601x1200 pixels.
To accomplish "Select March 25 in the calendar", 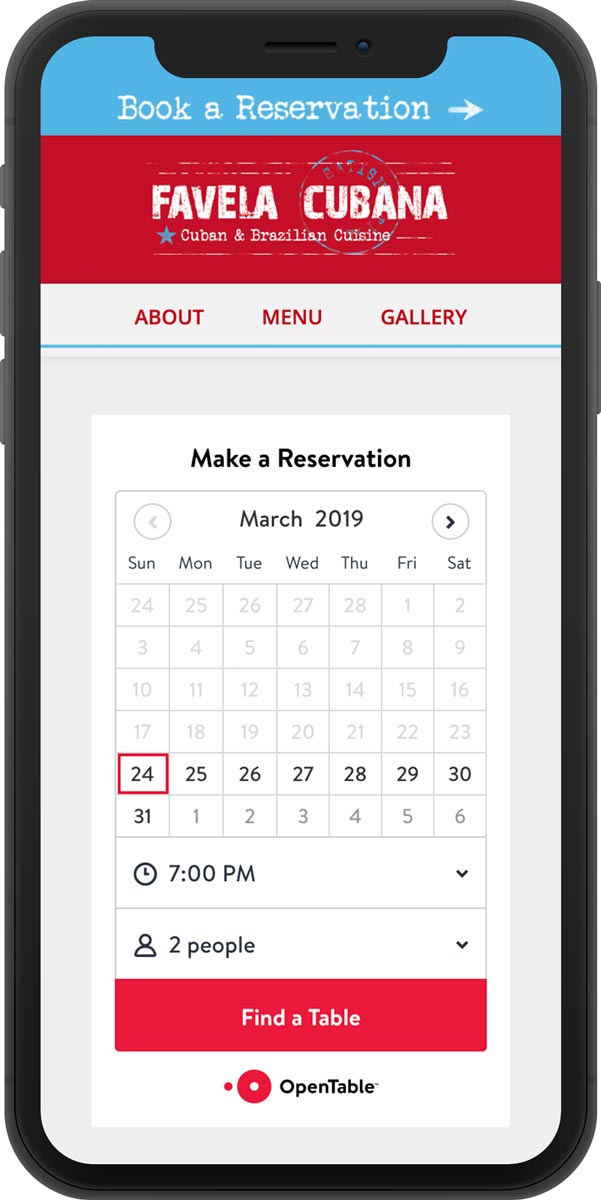I will [196, 774].
